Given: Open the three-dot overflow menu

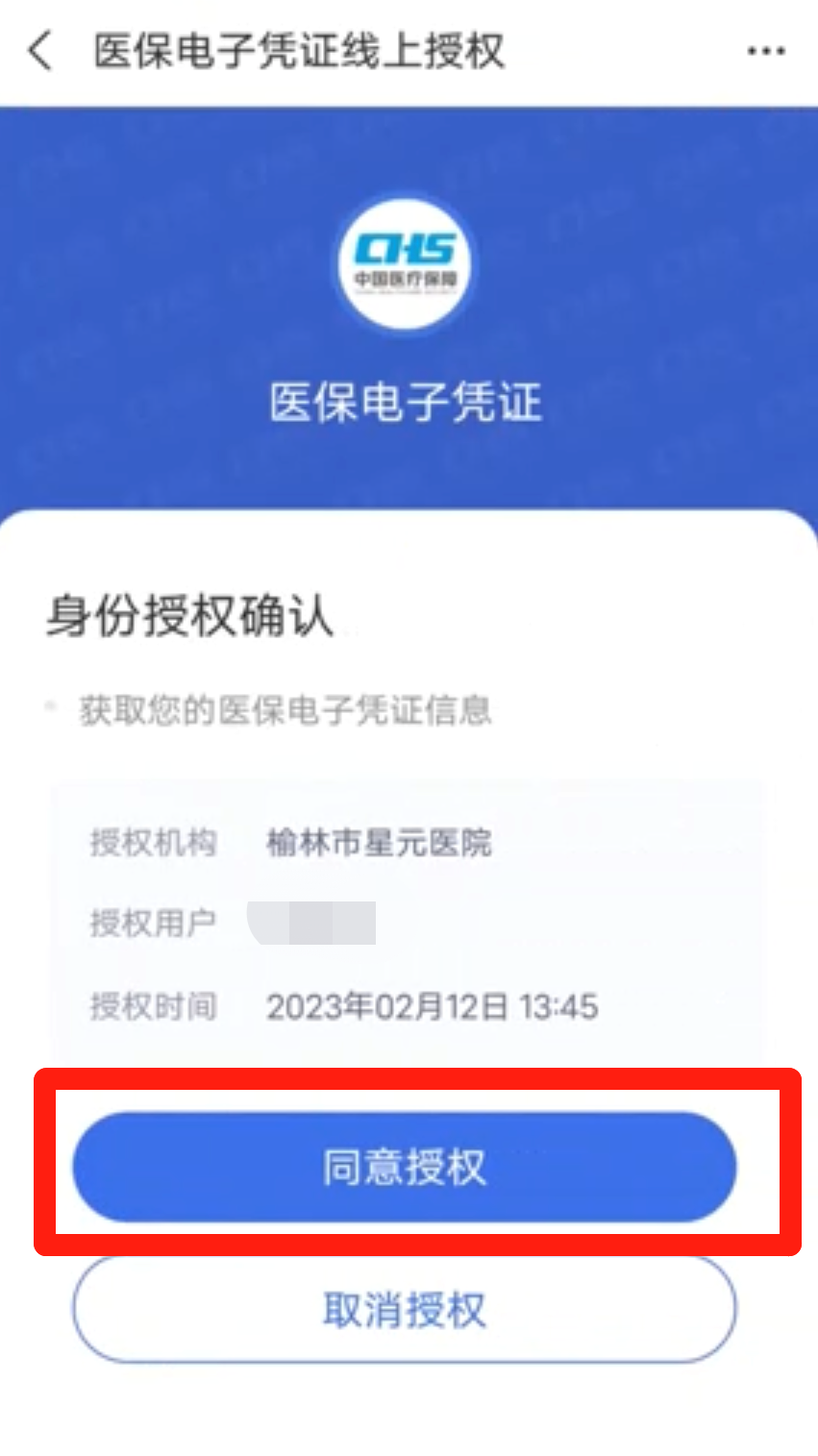Looking at the screenshot, I should point(766,51).
